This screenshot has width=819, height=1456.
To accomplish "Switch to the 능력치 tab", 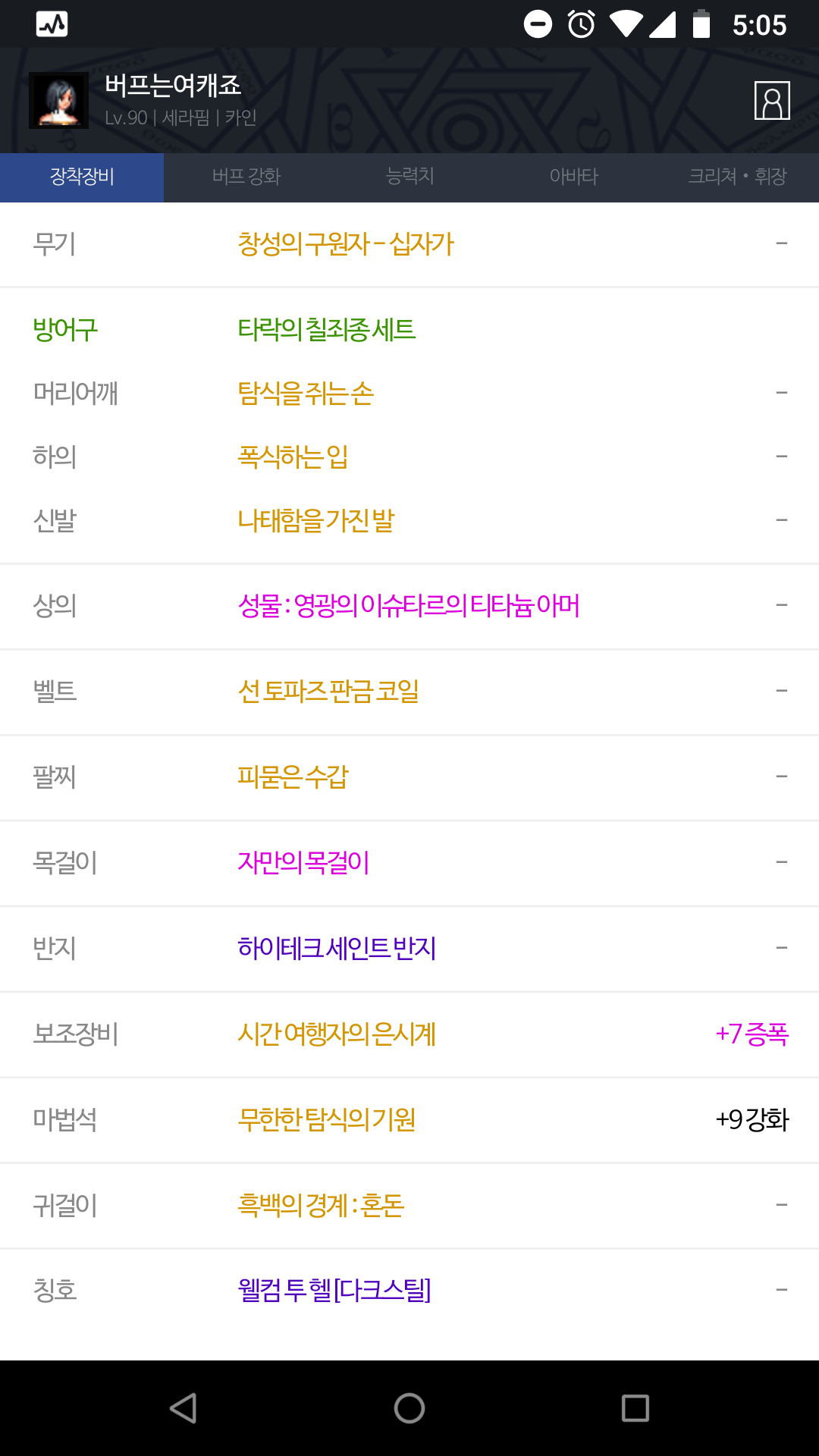I will (409, 177).
